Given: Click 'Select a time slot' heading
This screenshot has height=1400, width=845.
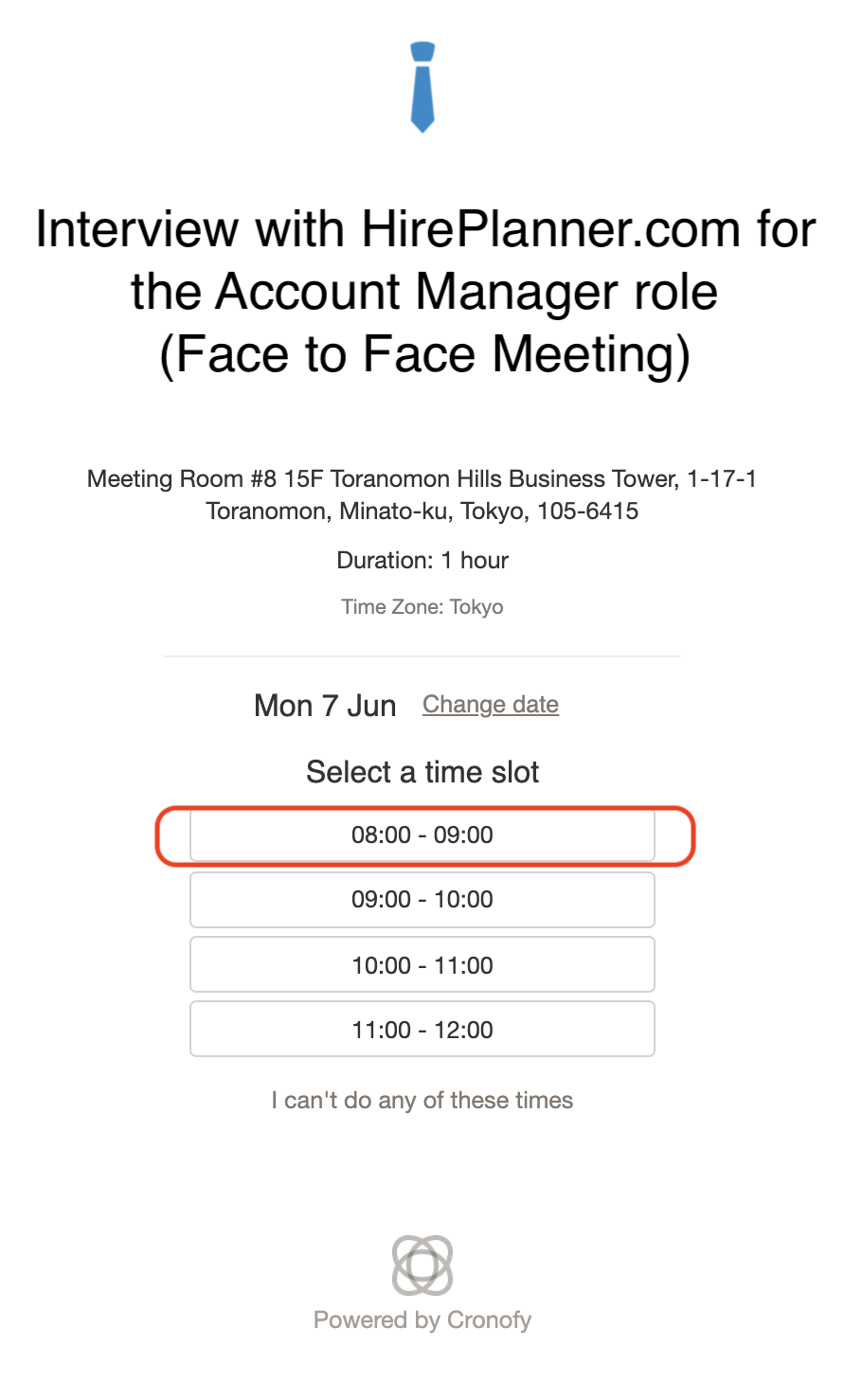Looking at the screenshot, I should 422,772.
